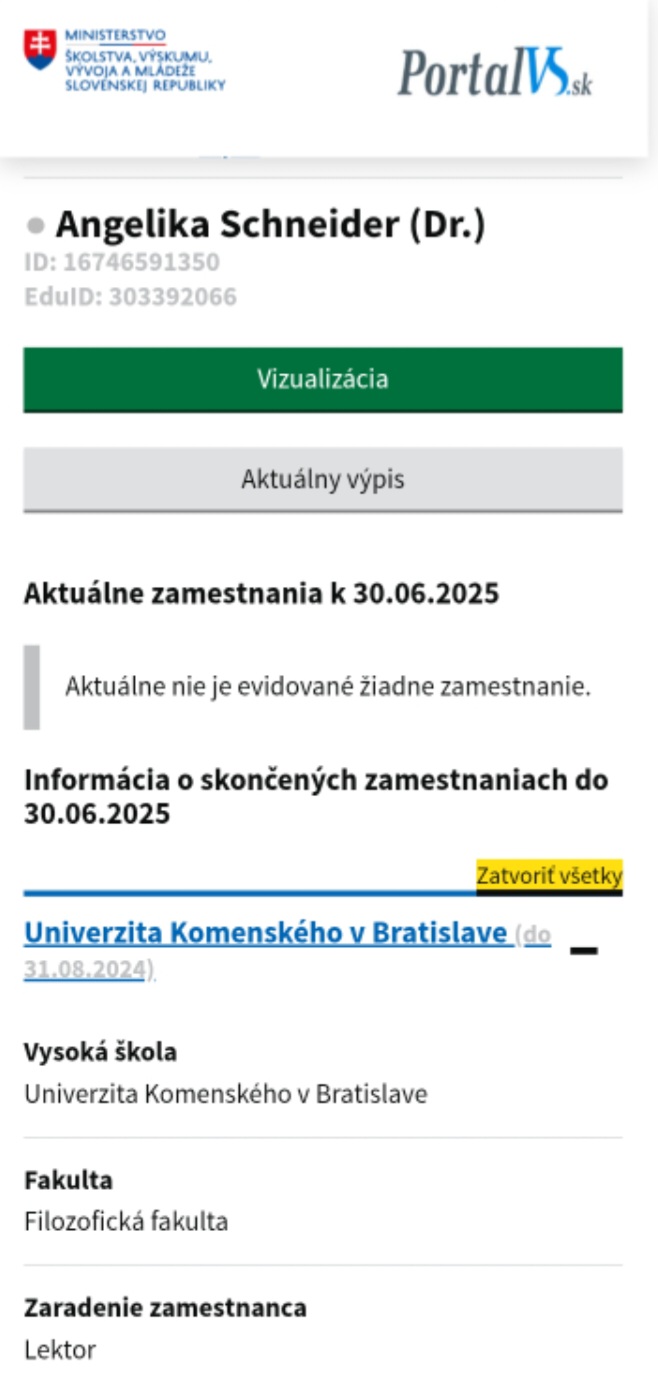Tap Zatvoriť všetky to close all
Viewport: 658px width, 1389px height.
tap(549, 875)
